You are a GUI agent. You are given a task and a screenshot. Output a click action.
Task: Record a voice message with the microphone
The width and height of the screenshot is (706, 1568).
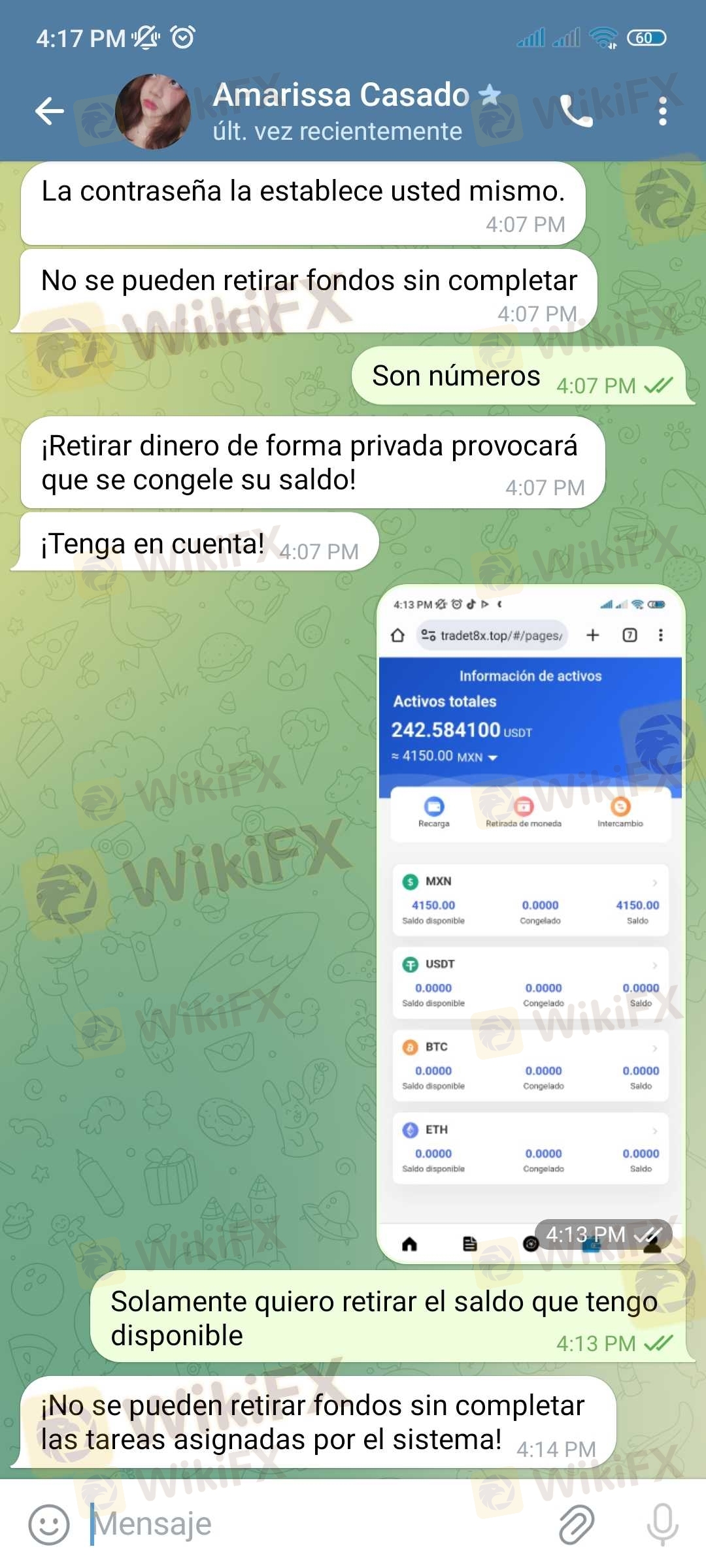[662, 1525]
